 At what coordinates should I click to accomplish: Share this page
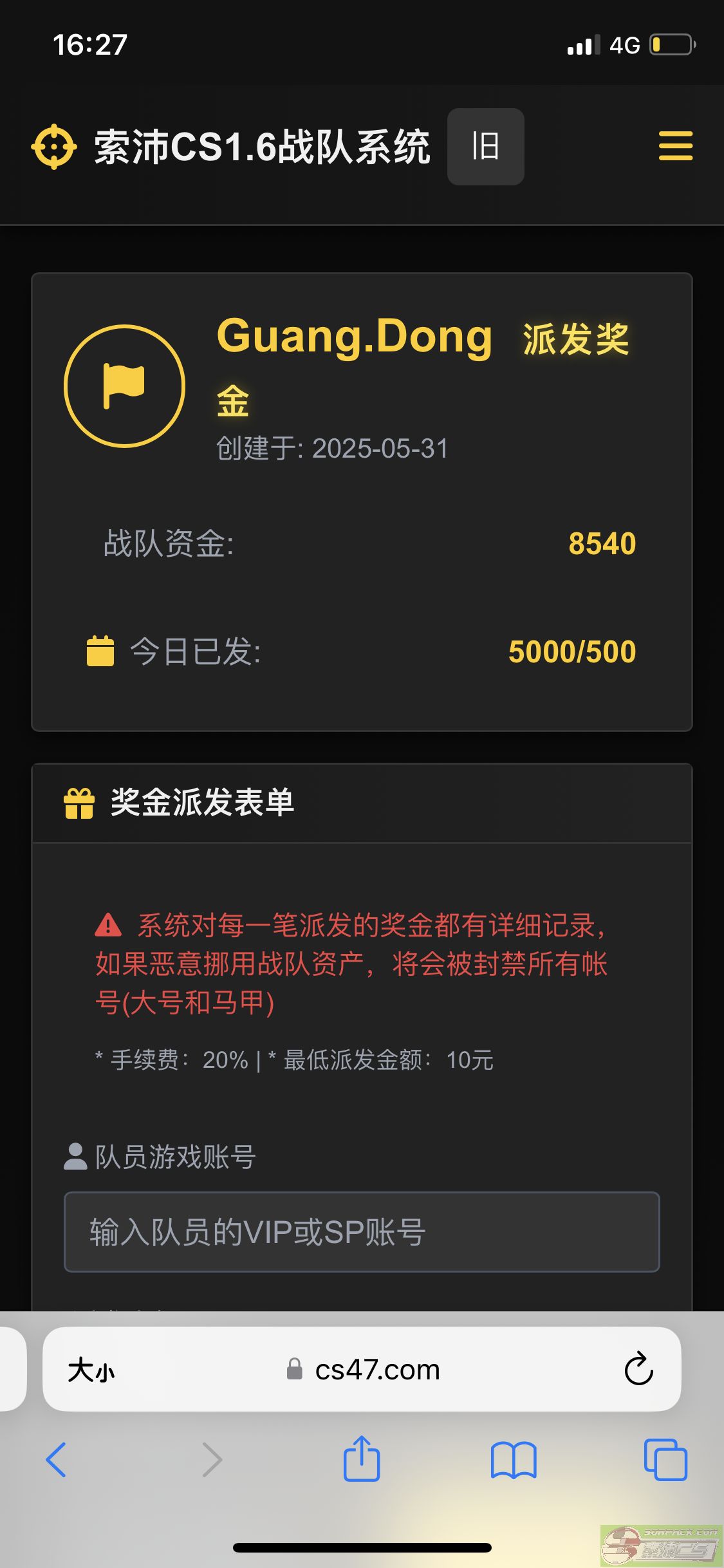click(x=362, y=1459)
